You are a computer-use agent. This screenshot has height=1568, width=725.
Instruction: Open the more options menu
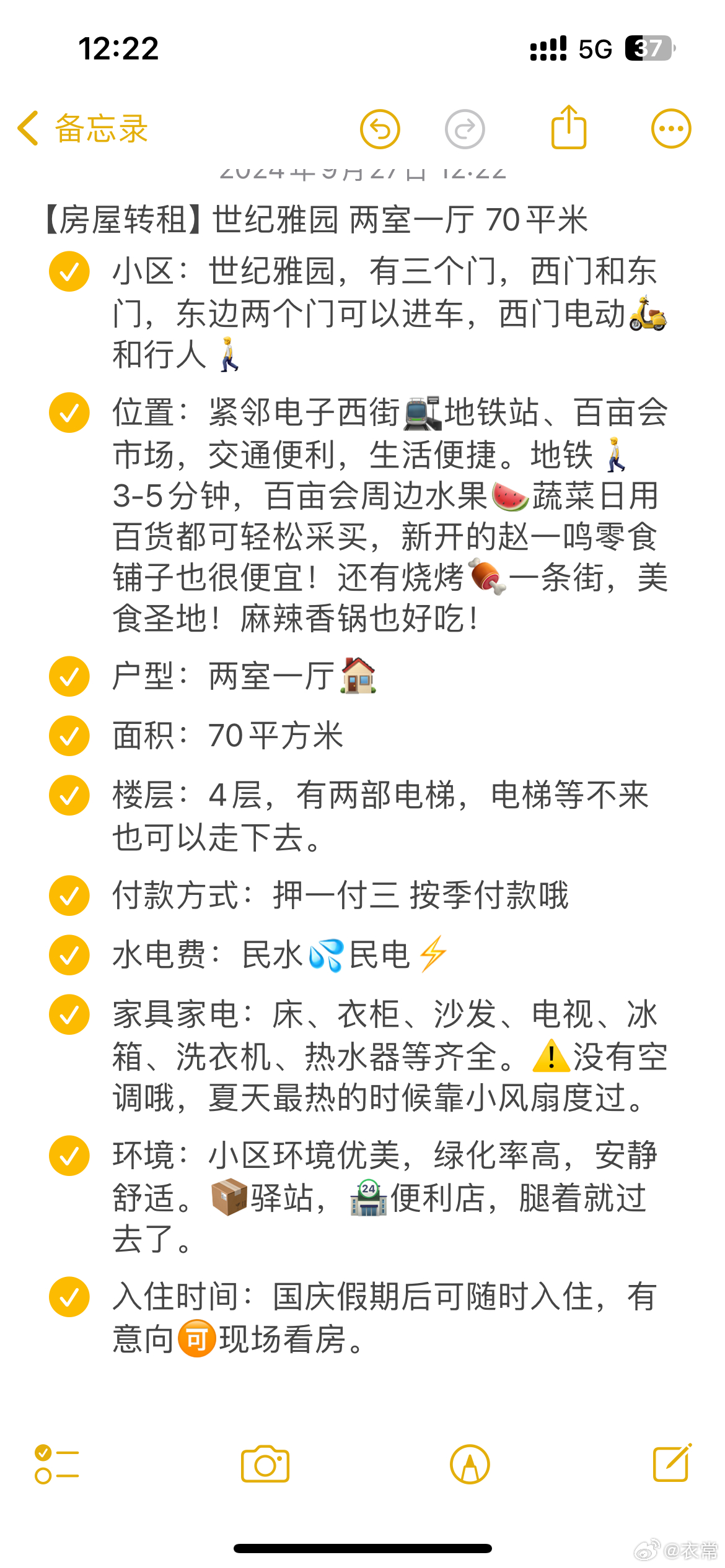point(671,129)
